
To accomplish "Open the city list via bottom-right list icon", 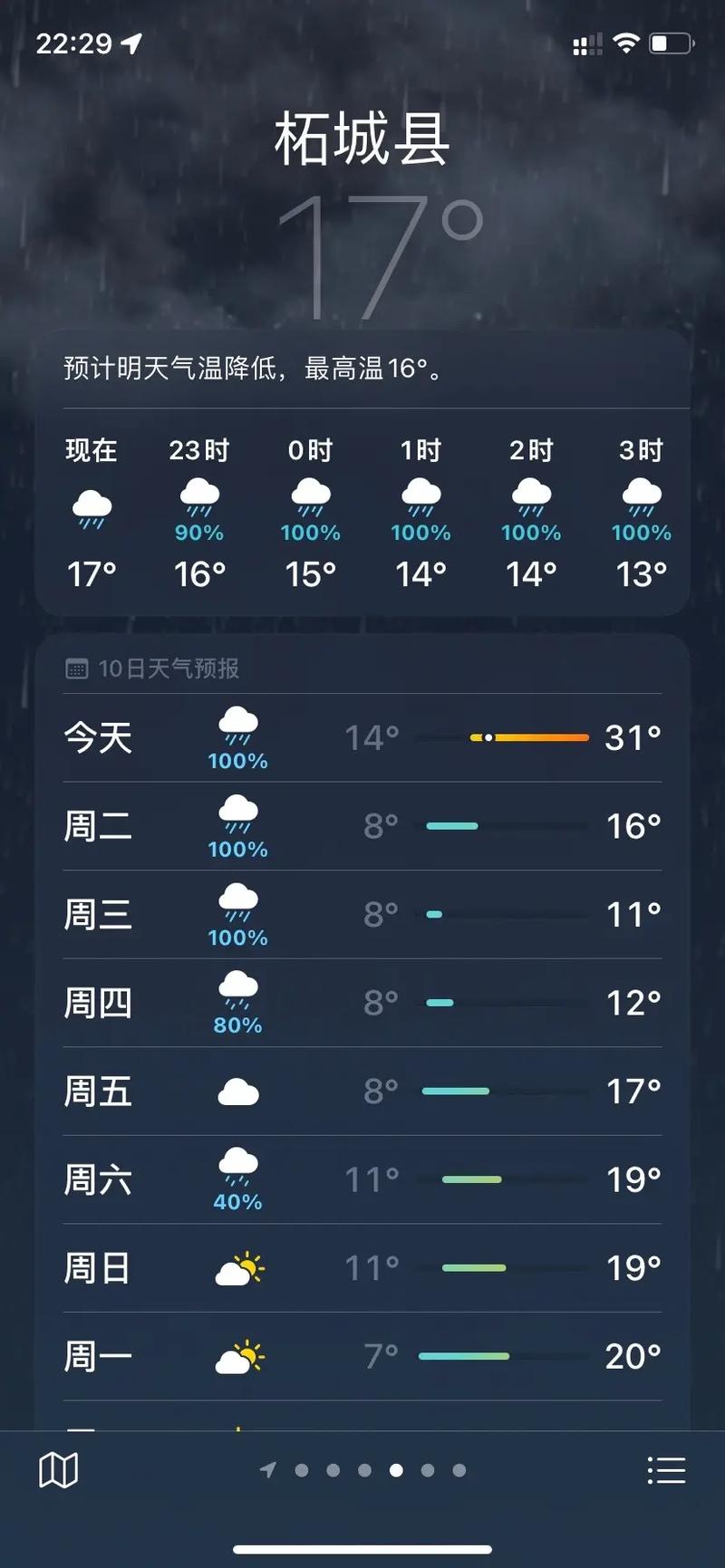I will point(666,1469).
